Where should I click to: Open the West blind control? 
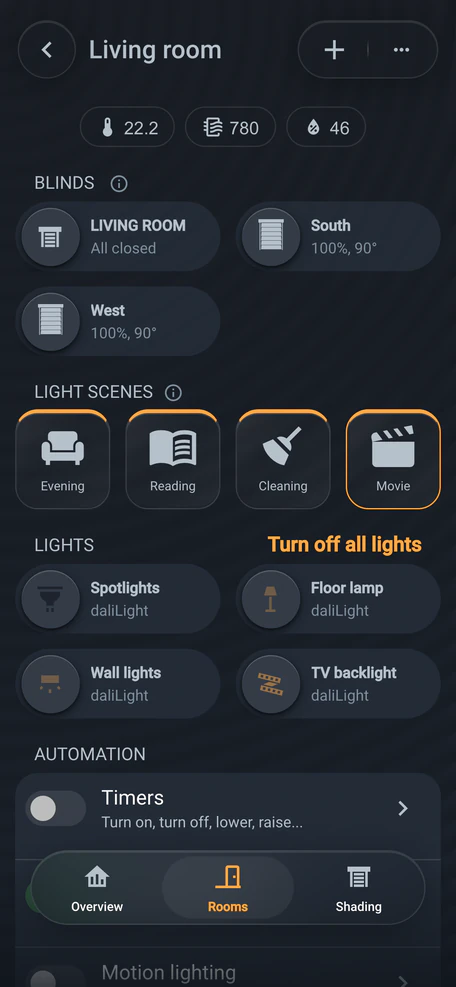pyautogui.click(x=118, y=322)
